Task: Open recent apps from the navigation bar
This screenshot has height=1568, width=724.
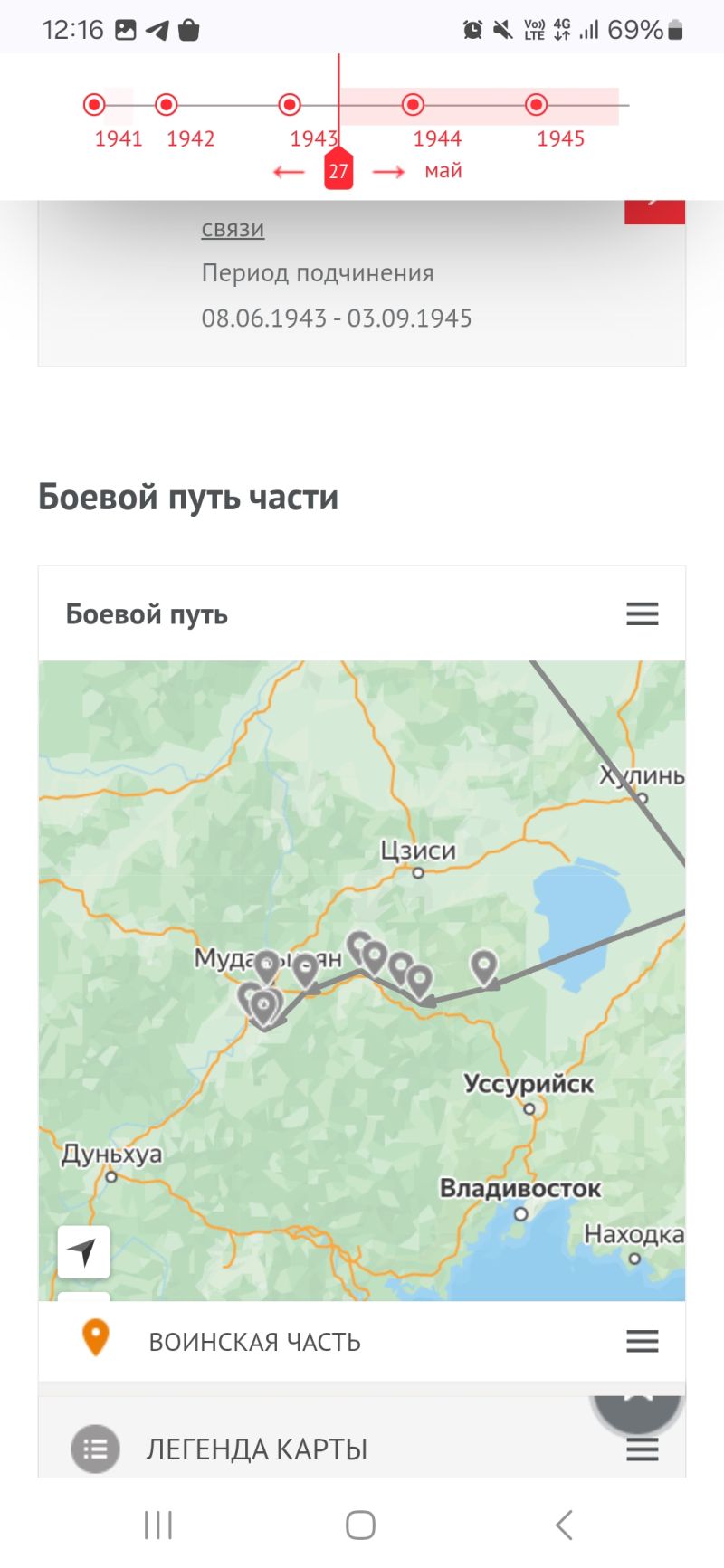Action: [x=158, y=1525]
